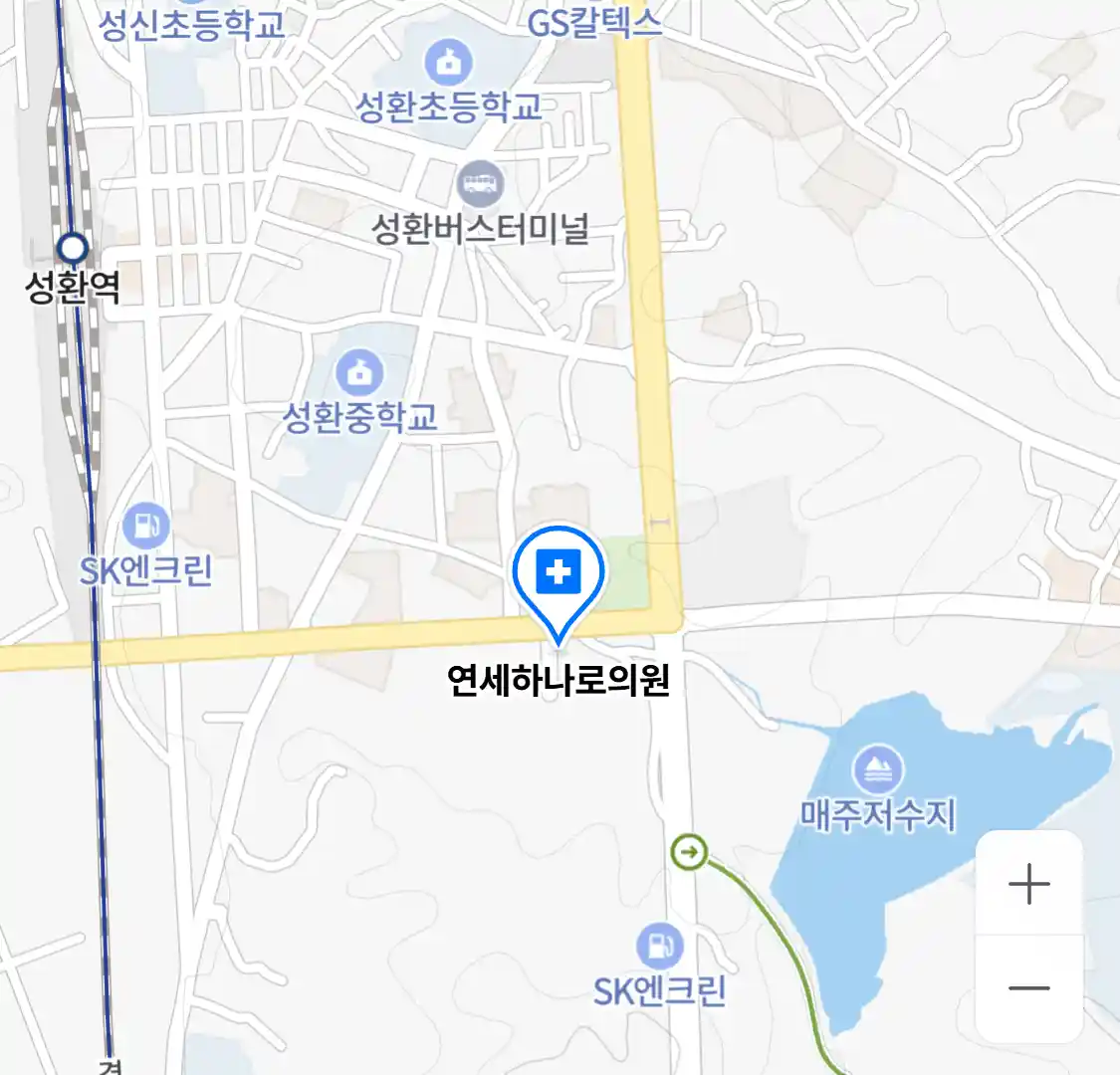Tap the 매주저수지 reservoir marker
This screenshot has height=1075, width=1120.
pos(877,770)
